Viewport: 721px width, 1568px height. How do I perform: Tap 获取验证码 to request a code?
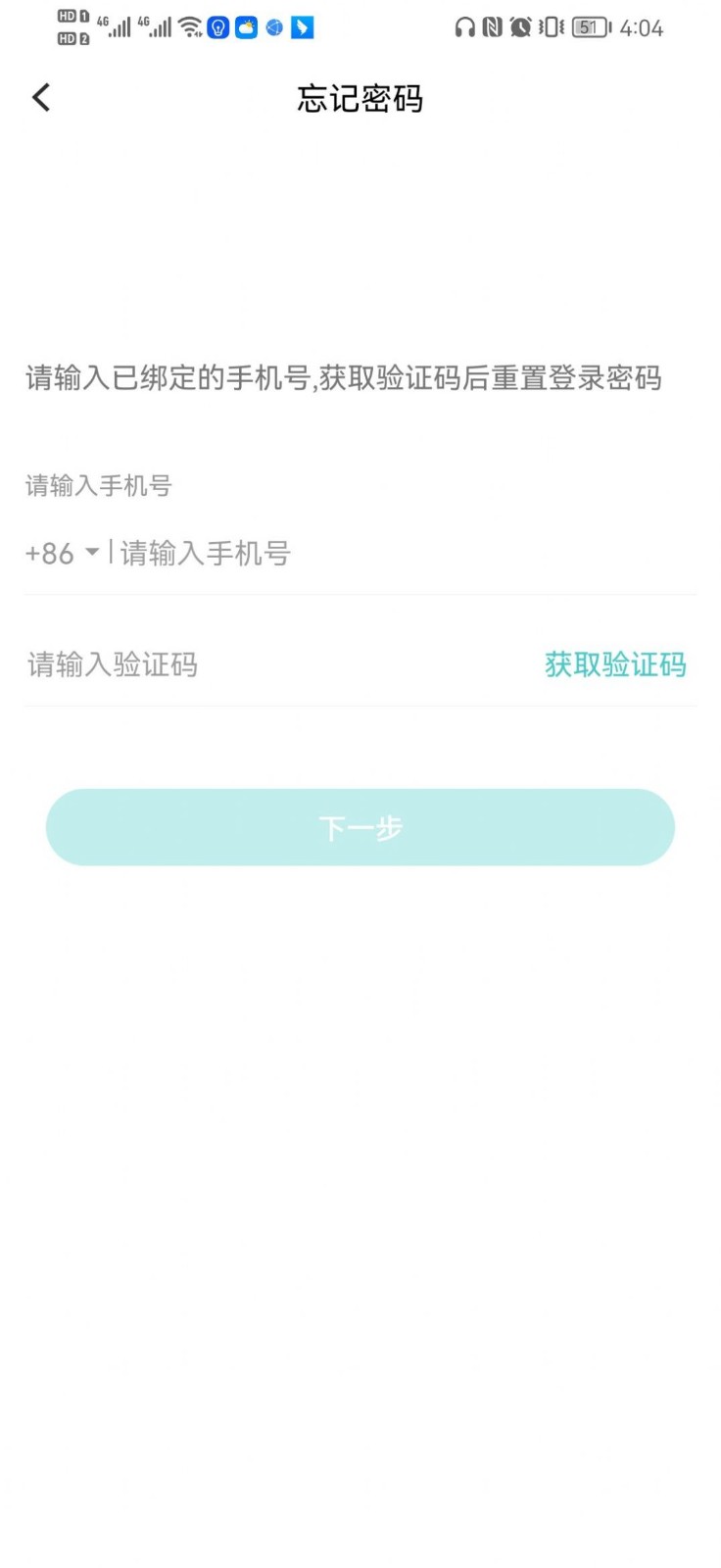(614, 664)
